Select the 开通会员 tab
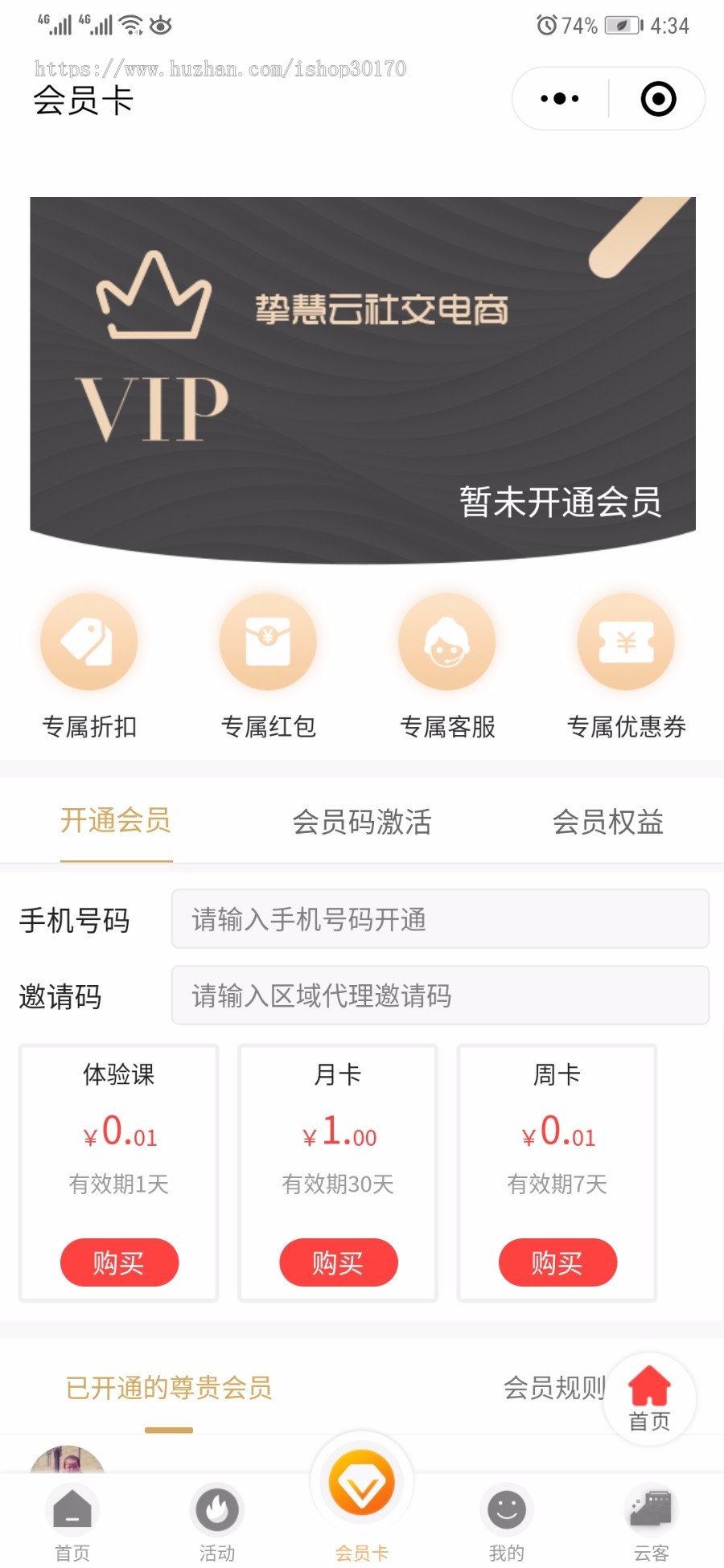The width and height of the screenshot is (724, 1568). [x=116, y=822]
